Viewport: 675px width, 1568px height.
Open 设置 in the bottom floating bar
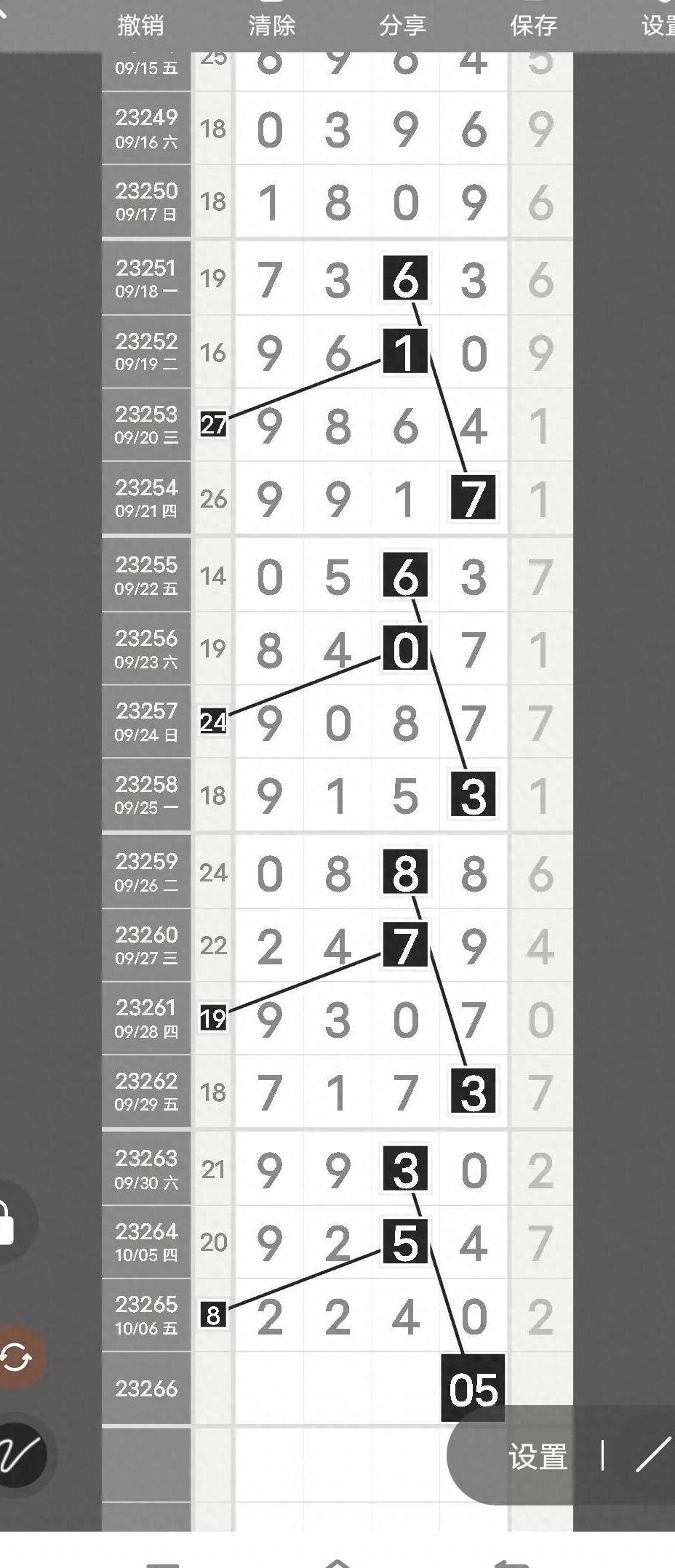pyautogui.click(x=538, y=1457)
